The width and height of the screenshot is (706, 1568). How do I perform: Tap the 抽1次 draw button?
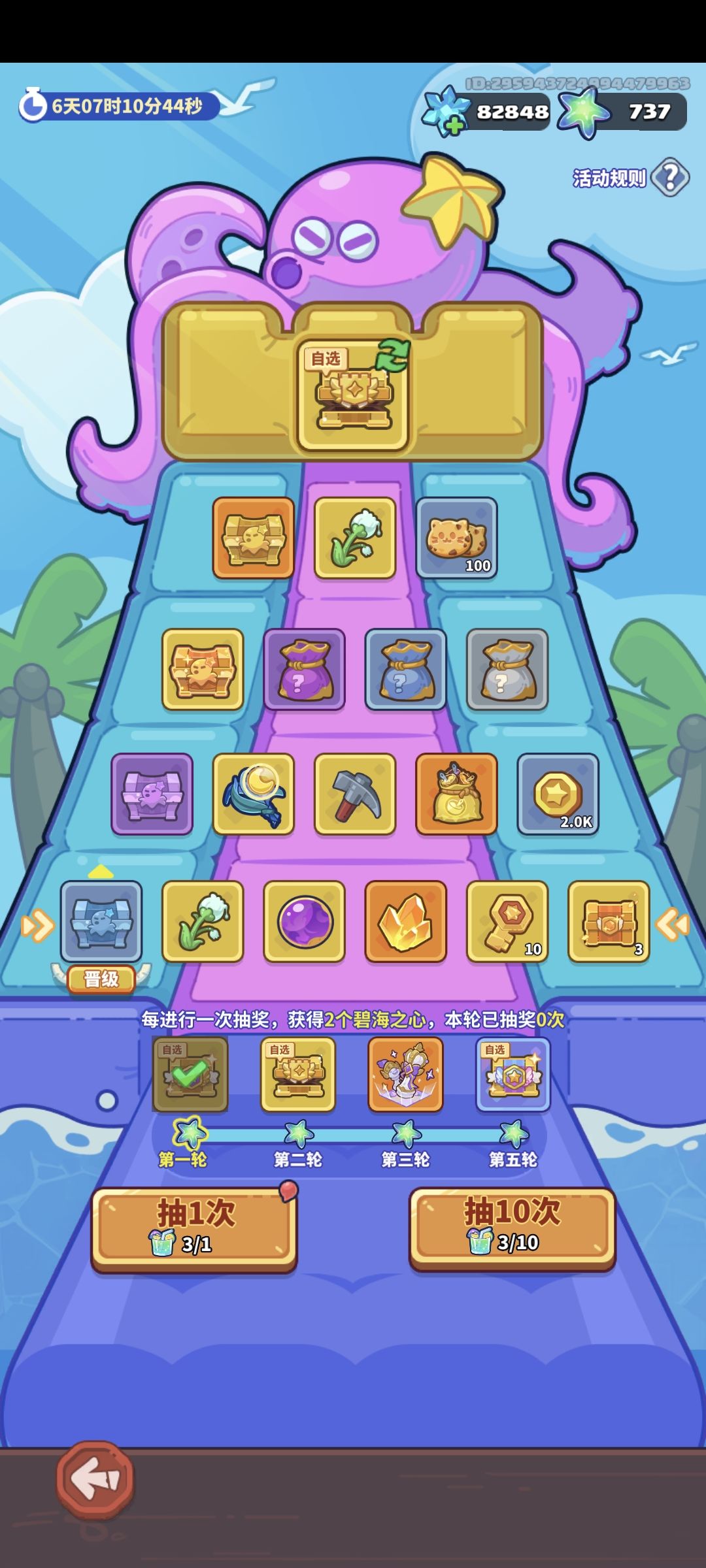pyautogui.click(x=194, y=1229)
